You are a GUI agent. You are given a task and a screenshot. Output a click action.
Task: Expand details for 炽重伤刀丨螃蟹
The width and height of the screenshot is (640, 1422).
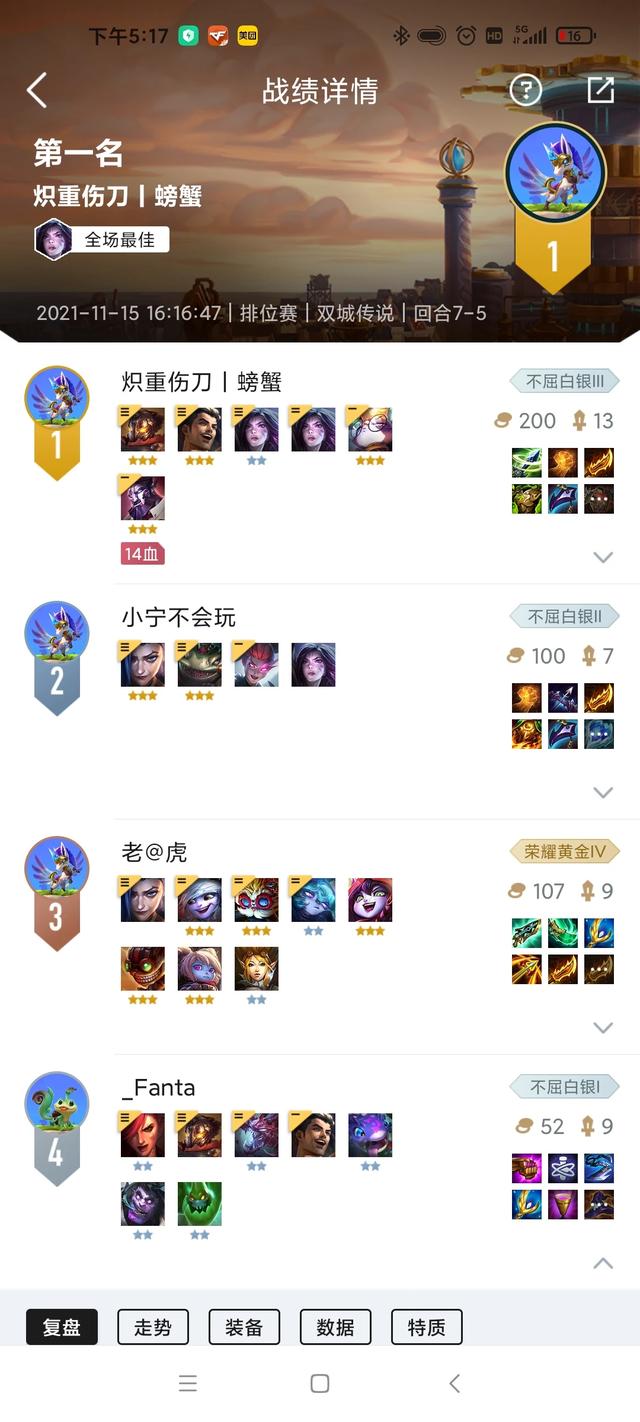pyautogui.click(x=602, y=557)
